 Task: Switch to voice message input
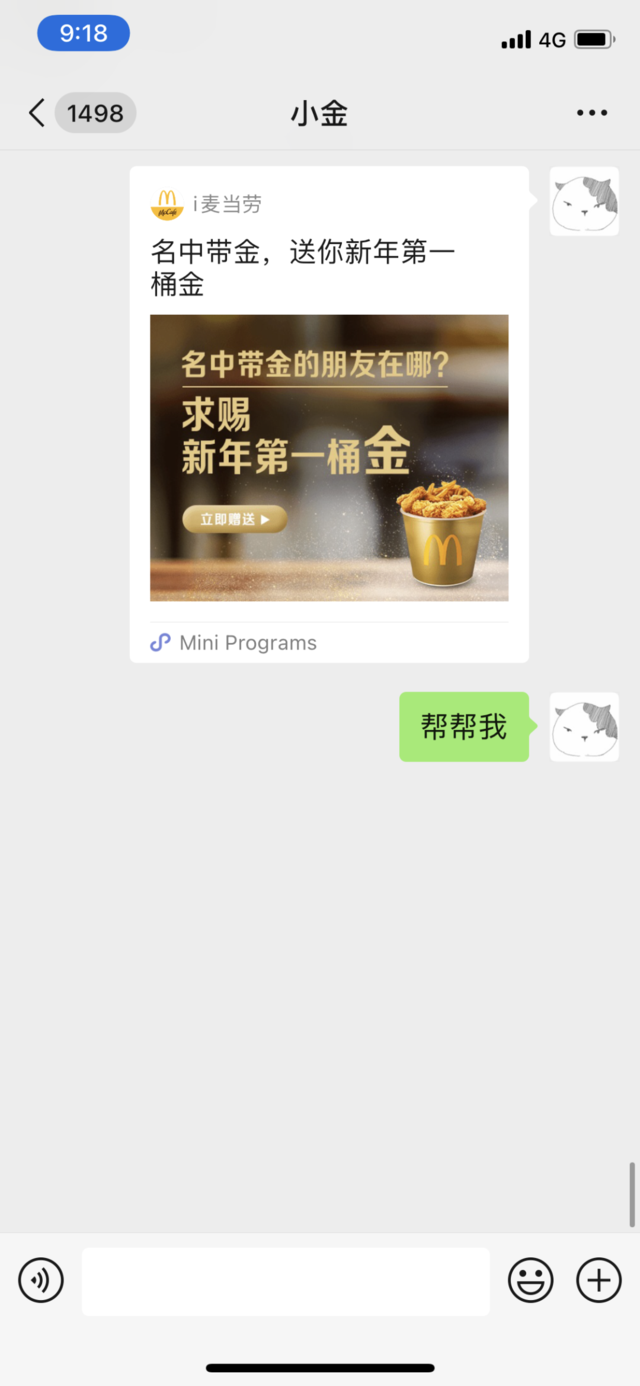[x=41, y=1280]
